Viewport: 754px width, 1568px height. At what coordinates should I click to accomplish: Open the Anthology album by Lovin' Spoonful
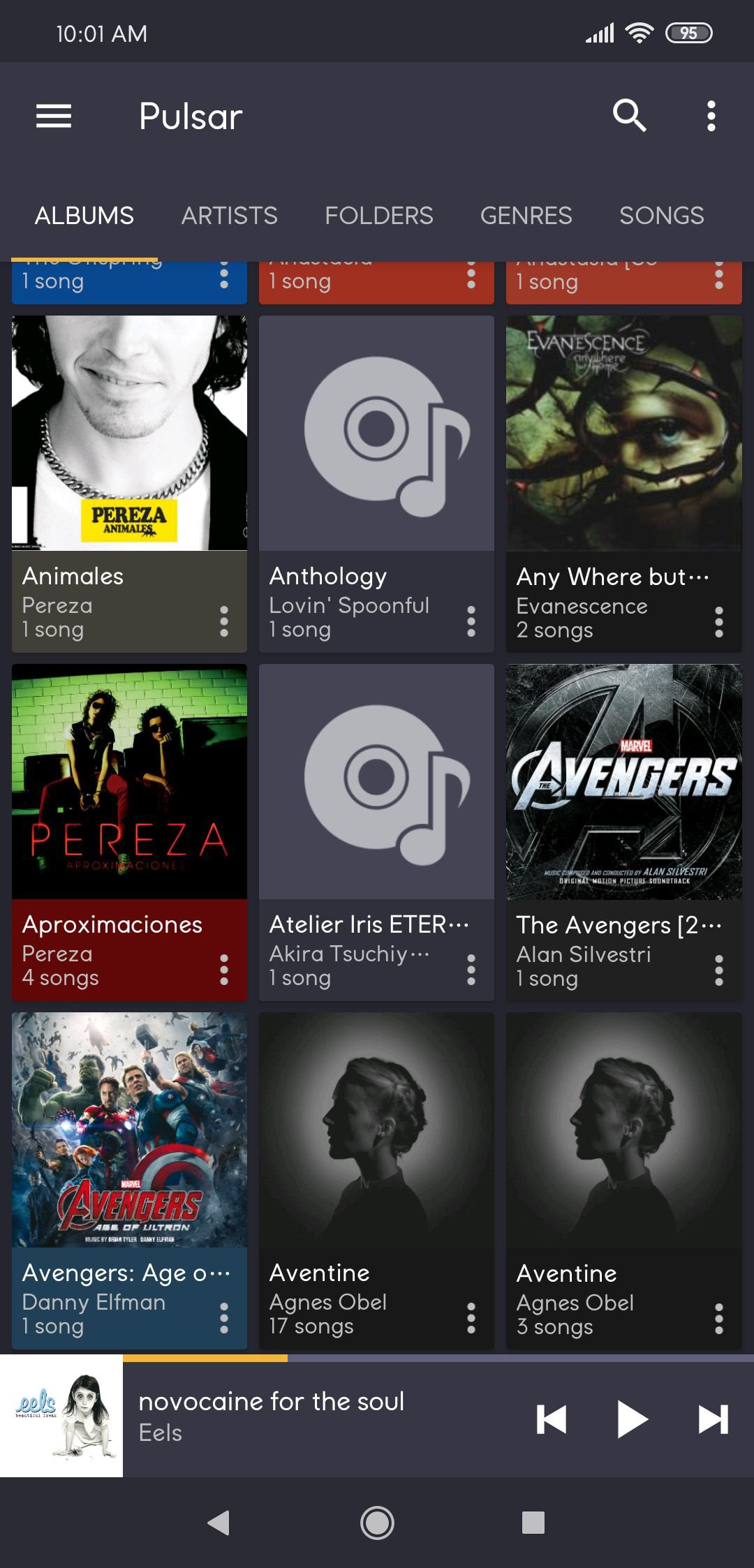pos(376,434)
